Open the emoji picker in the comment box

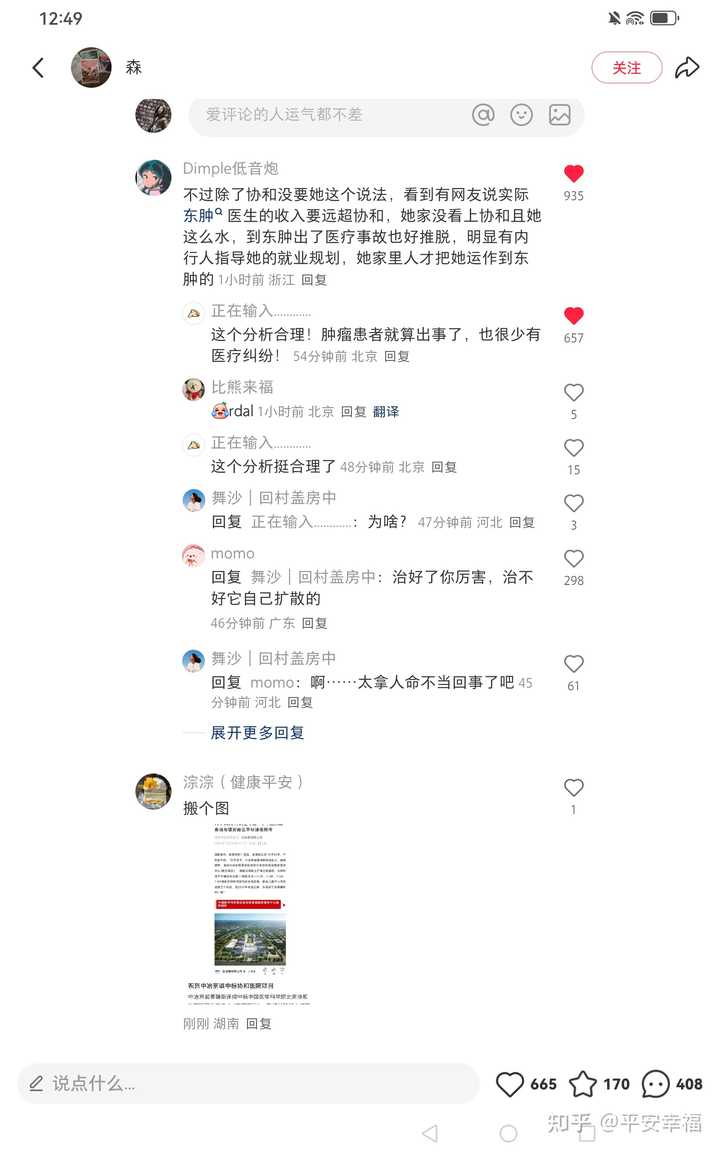click(x=522, y=115)
